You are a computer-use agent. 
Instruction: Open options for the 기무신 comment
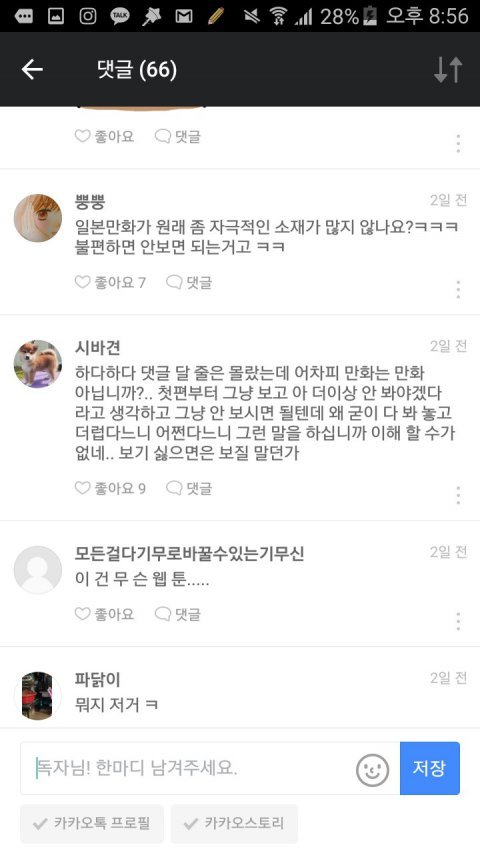pyautogui.click(x=458, y=621)
